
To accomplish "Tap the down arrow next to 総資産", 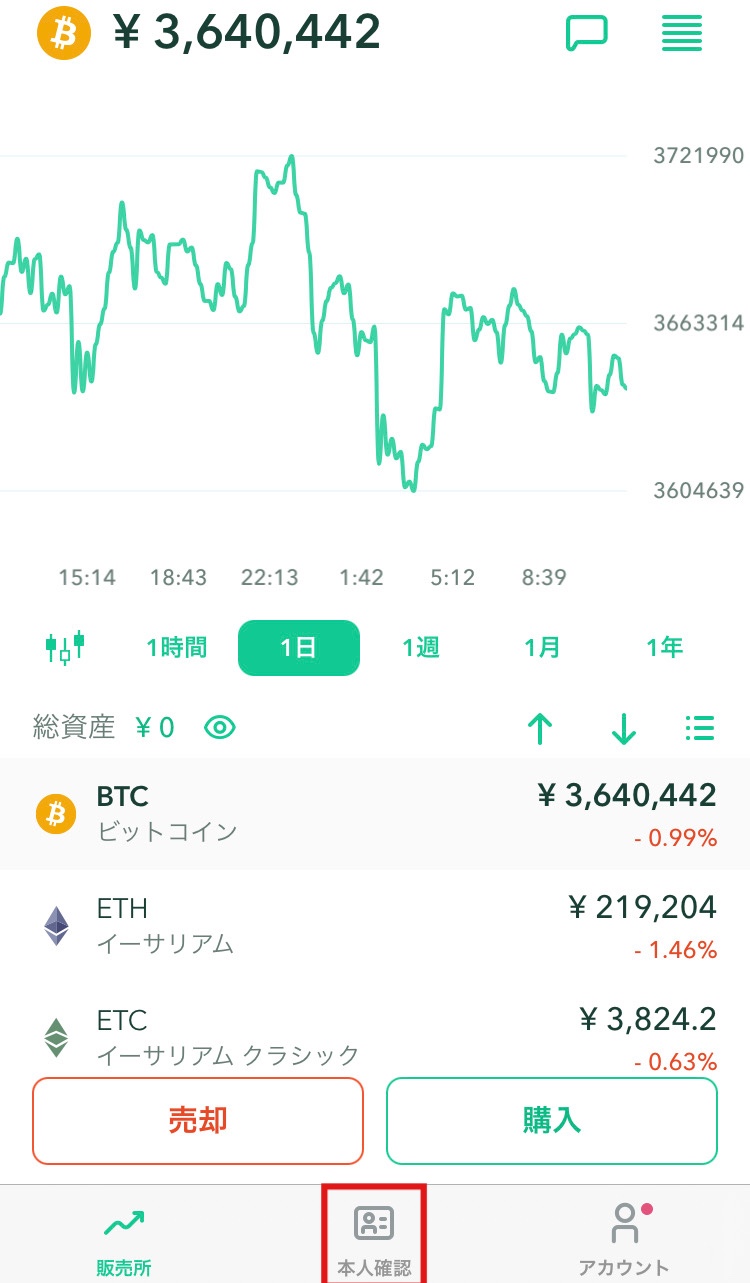I will click(624, 729).
